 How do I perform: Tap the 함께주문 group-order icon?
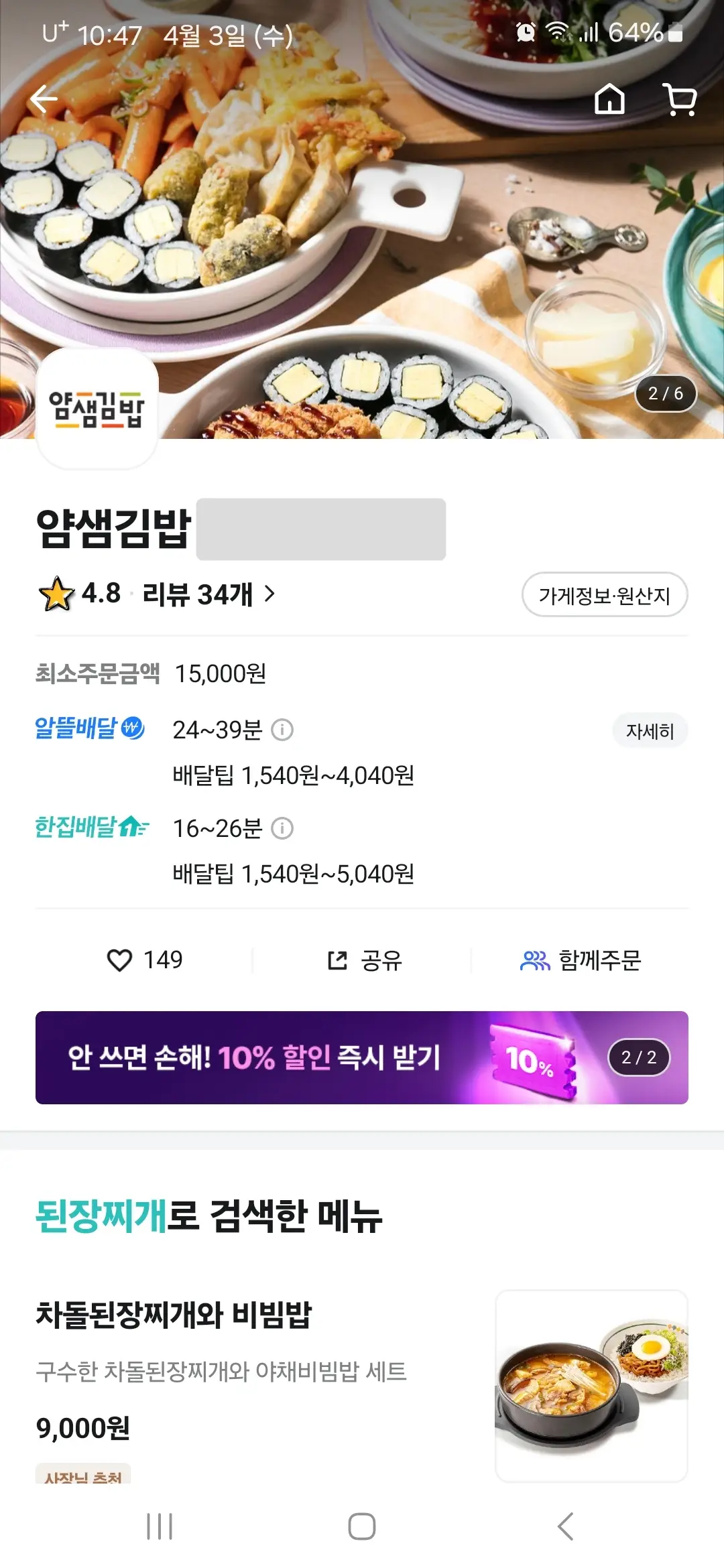535,960
